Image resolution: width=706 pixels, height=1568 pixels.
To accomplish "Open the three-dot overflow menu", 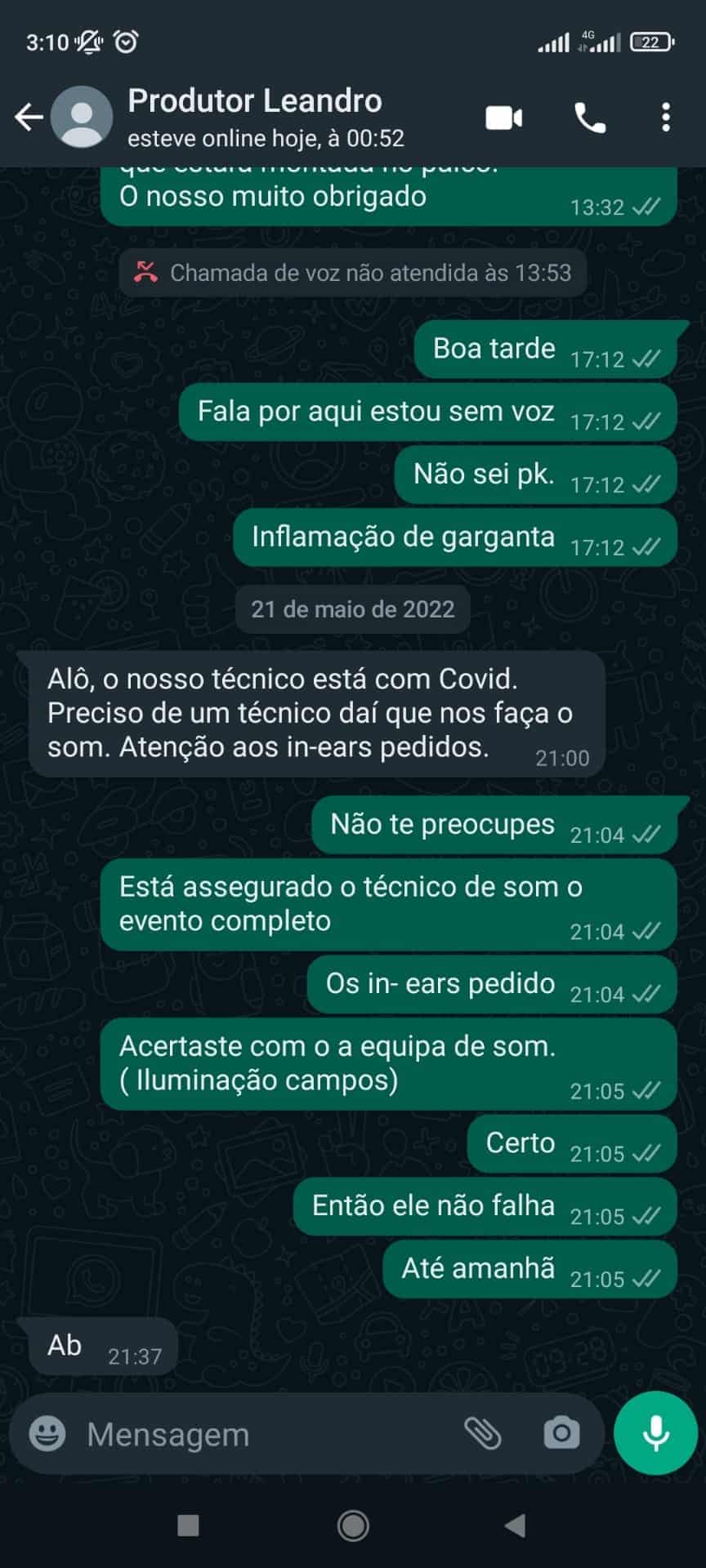I will click(666, 118).
